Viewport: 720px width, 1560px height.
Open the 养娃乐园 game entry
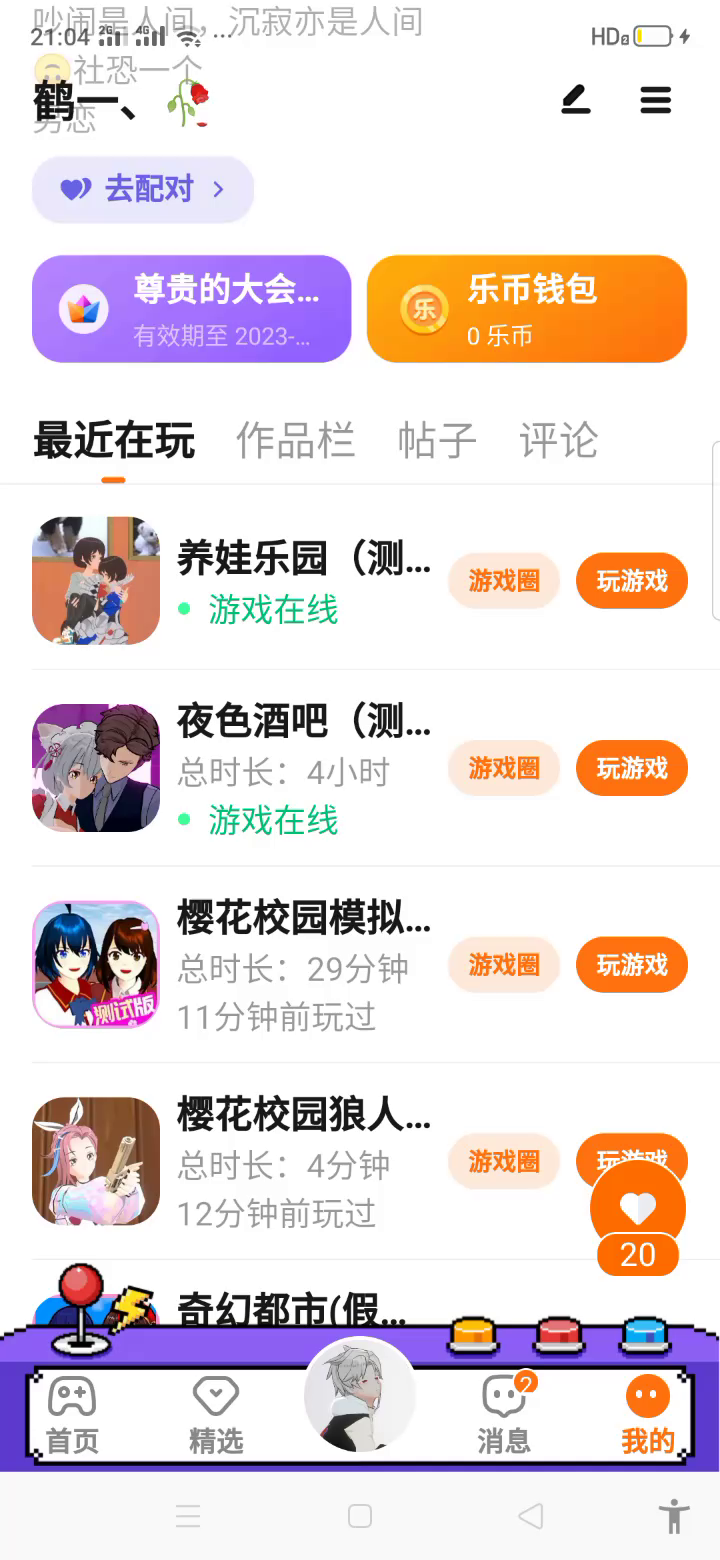(304, 558)
